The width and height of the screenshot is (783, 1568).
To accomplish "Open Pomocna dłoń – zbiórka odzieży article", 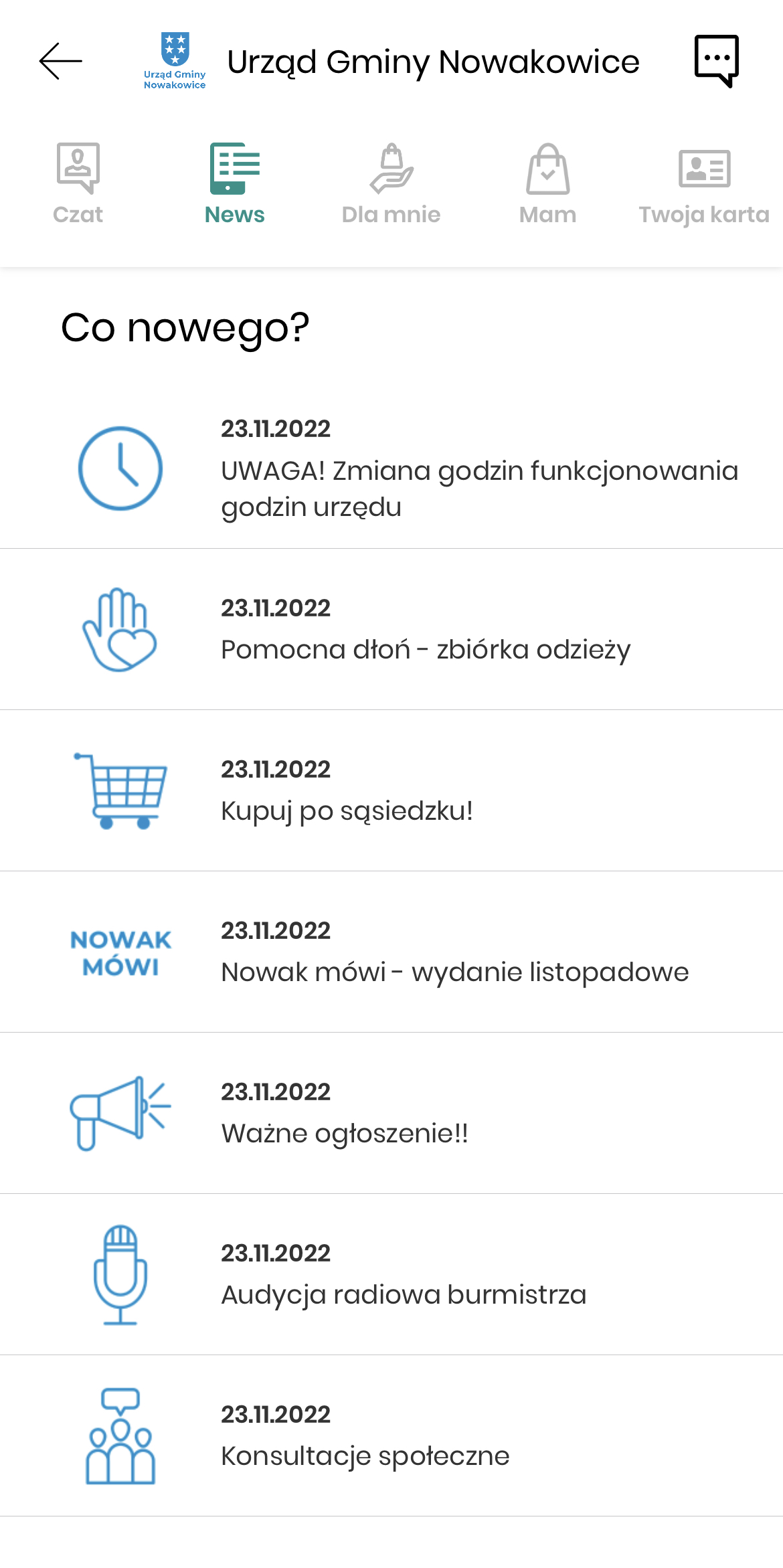I will click(x=391, y=629).
